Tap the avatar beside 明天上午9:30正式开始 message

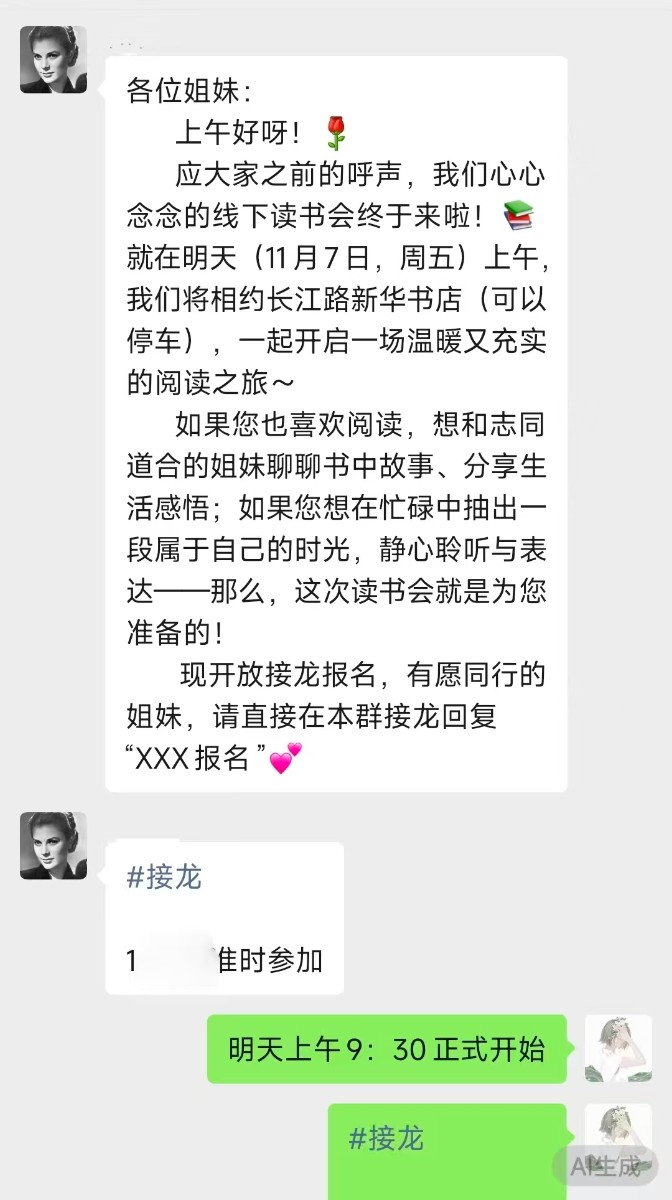point(618,1048)
